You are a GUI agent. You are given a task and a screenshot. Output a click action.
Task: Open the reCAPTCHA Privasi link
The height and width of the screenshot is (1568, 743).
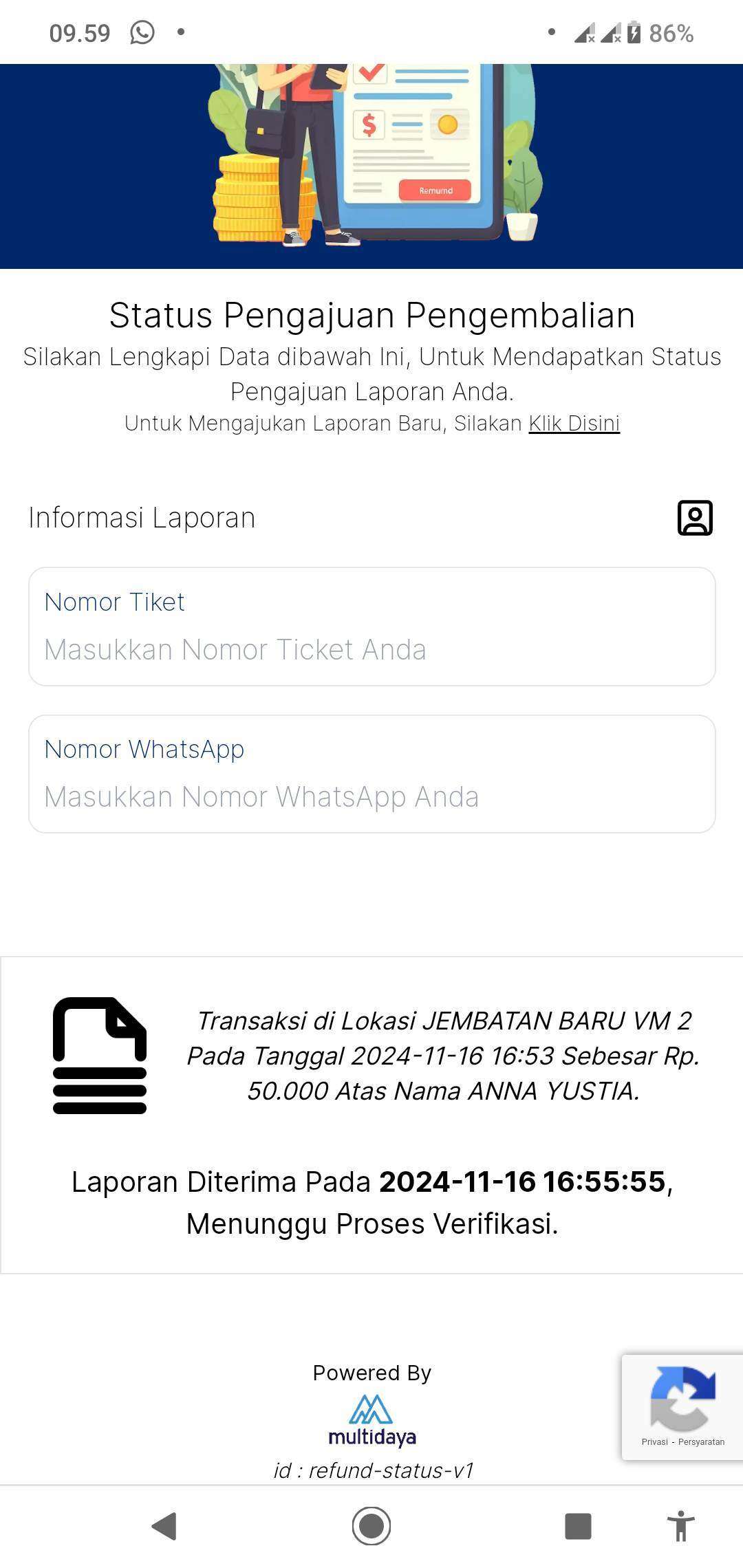click(x=654, y=1442)
